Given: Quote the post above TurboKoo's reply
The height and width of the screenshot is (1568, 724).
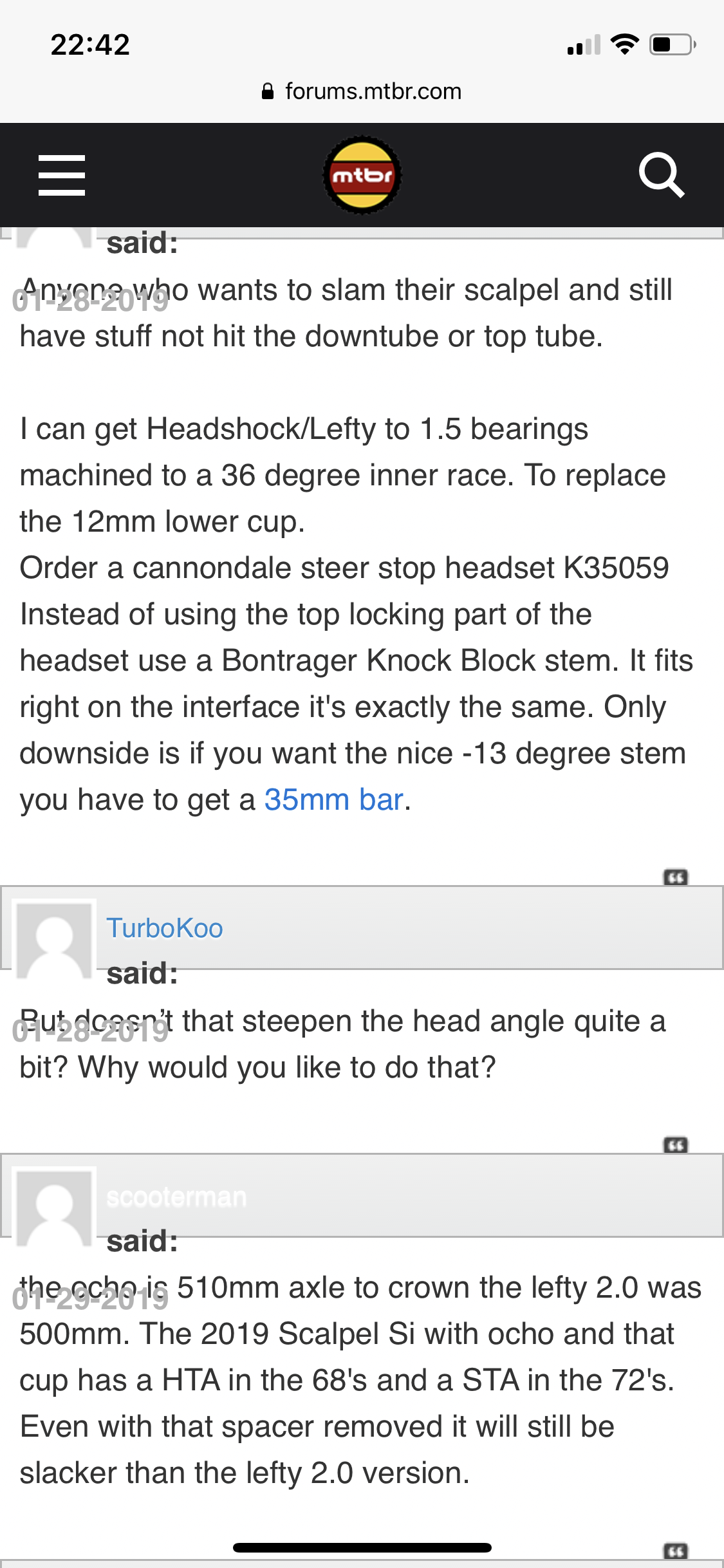Looking at the screenshot, I should pos(675,877).
